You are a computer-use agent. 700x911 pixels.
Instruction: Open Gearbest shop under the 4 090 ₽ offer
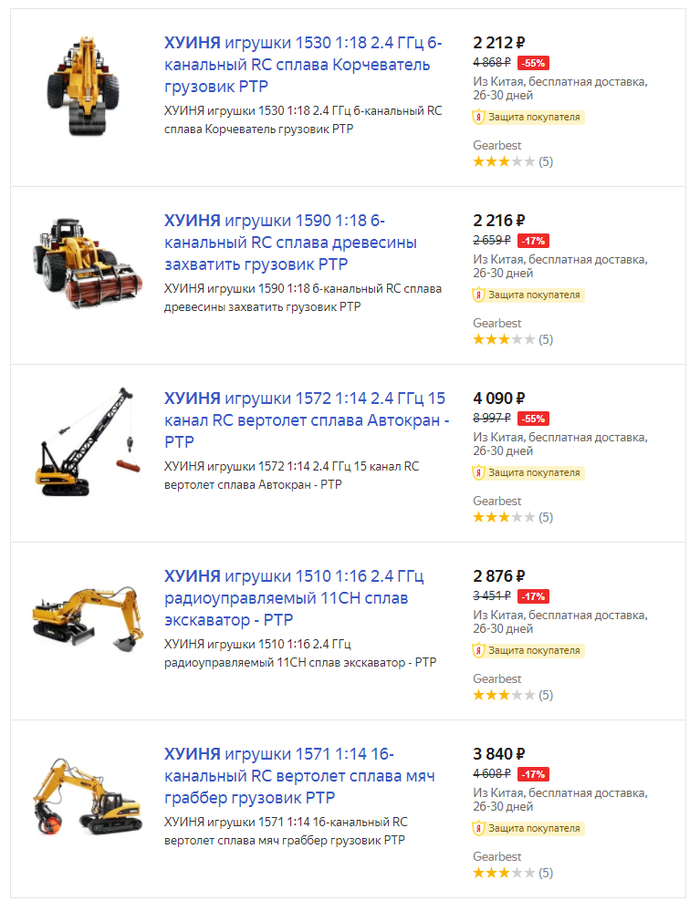click(x=497, y=501)
